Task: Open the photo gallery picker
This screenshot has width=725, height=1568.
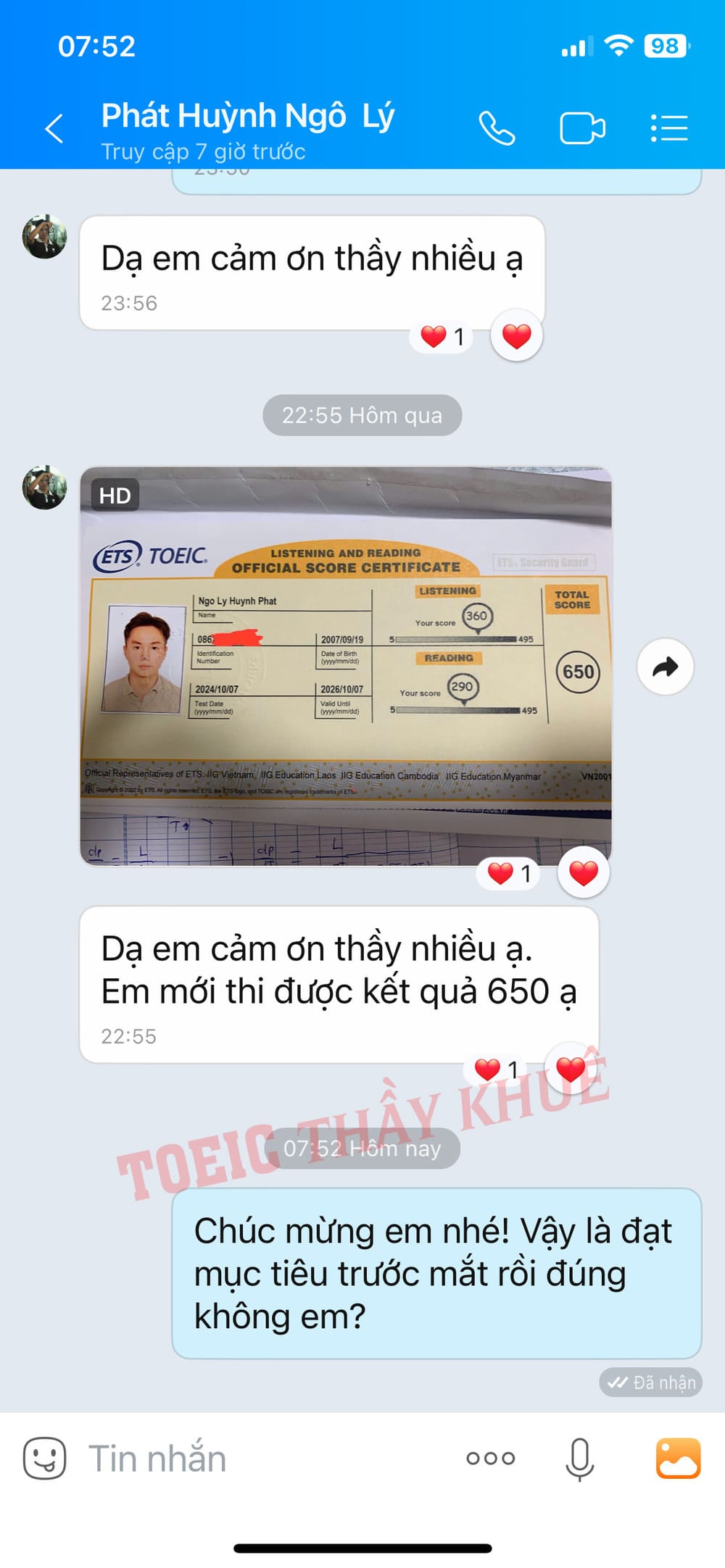Action: 678,1458
